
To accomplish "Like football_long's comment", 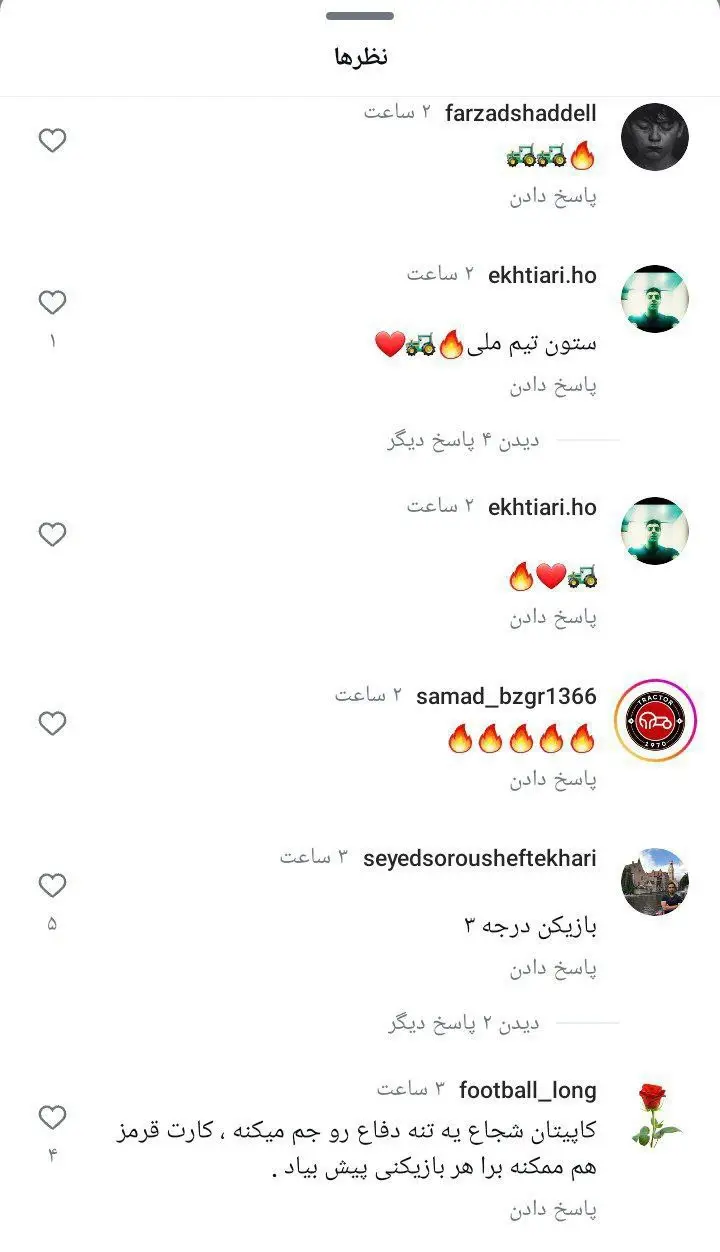I will (x=52, y=1117).
